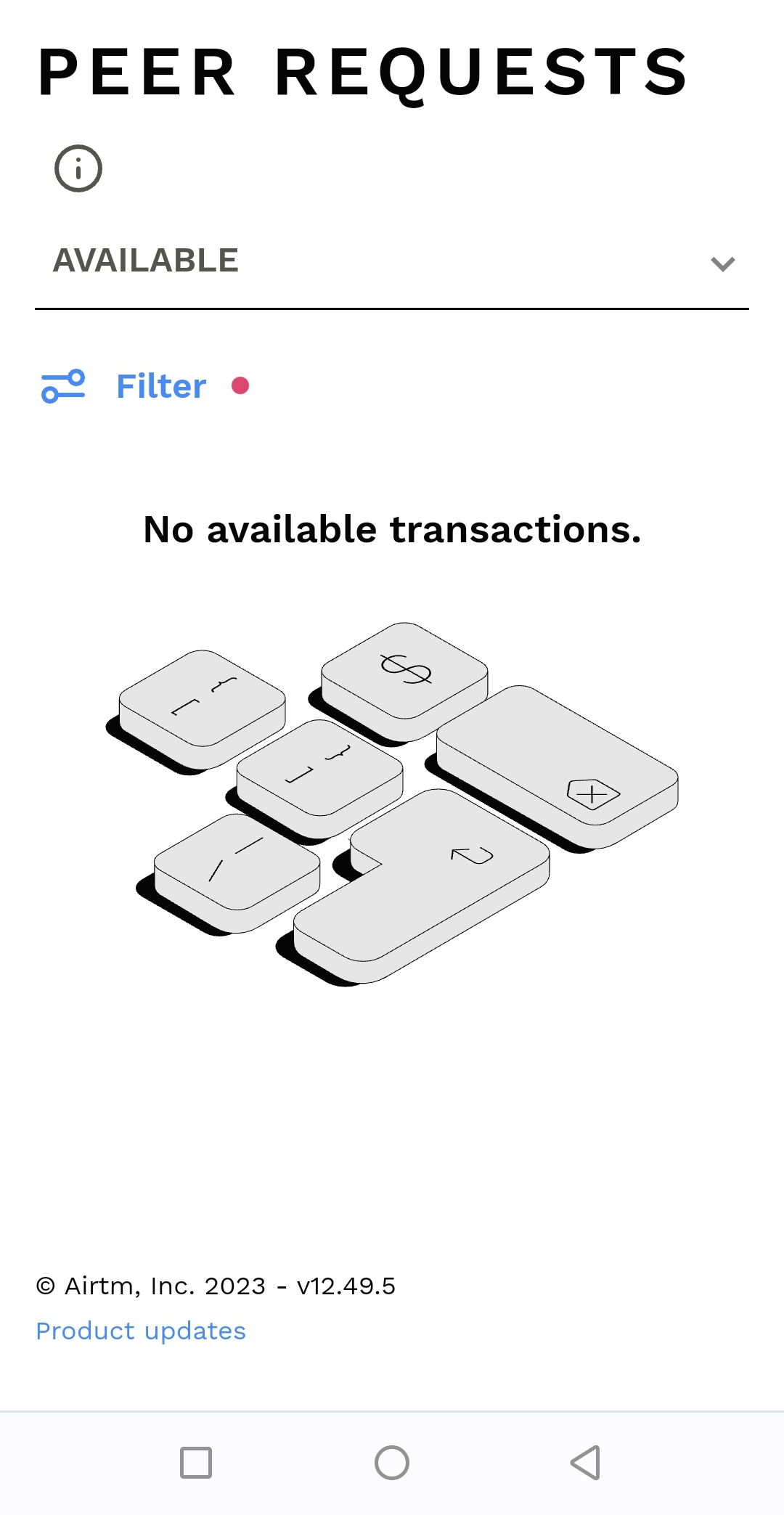Open the recent apps view
This screenshot has width=784, height=1515.
coord(196,1462)
